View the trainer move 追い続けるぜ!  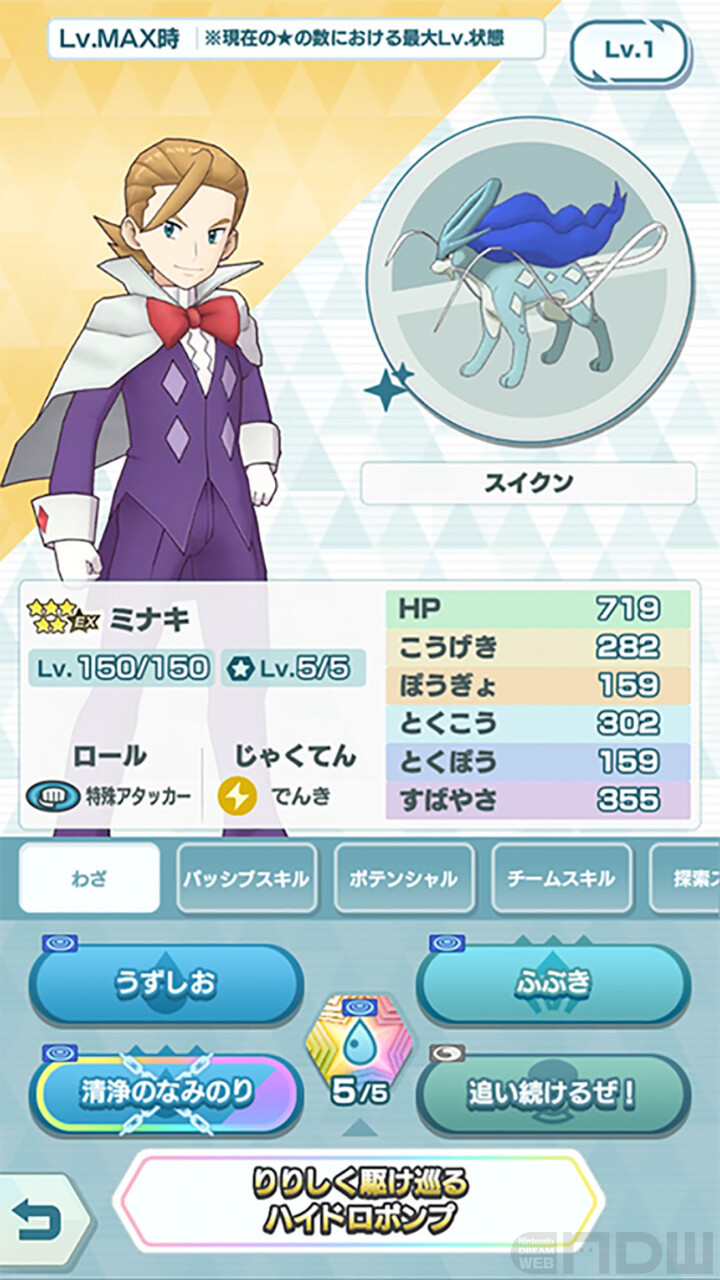tap(553, 1093)
